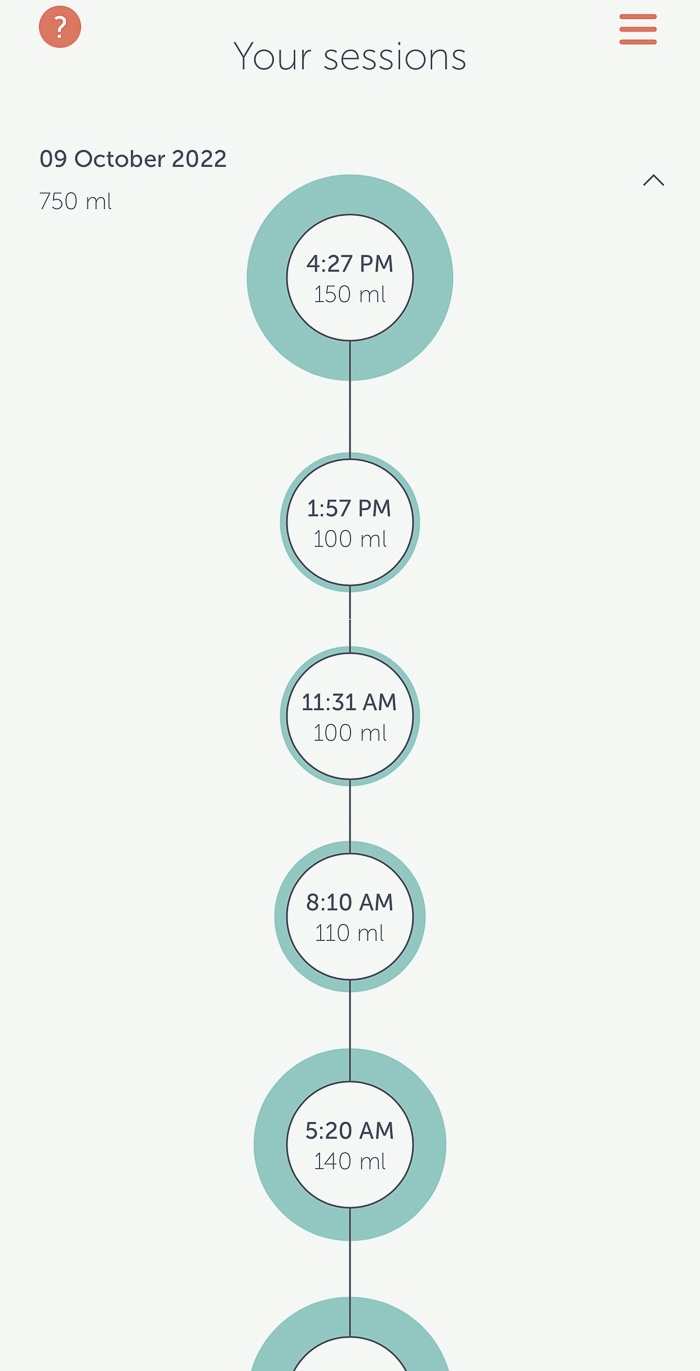Screen dimensions: 700x1371
Task: View the 8:10 AM 110 ml session
Action: [x=350, y=917]
